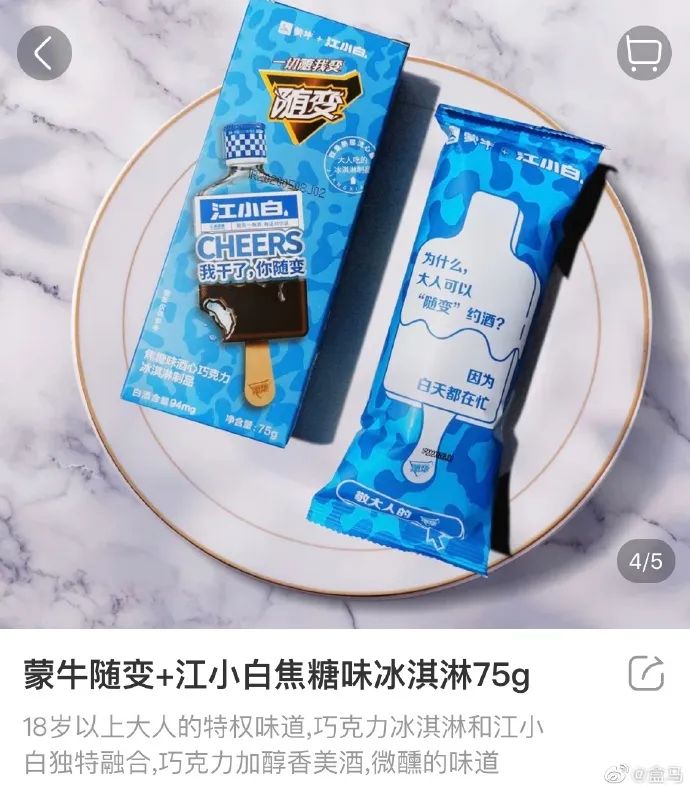Go back using the arrow button

click(x=44, y=53)
